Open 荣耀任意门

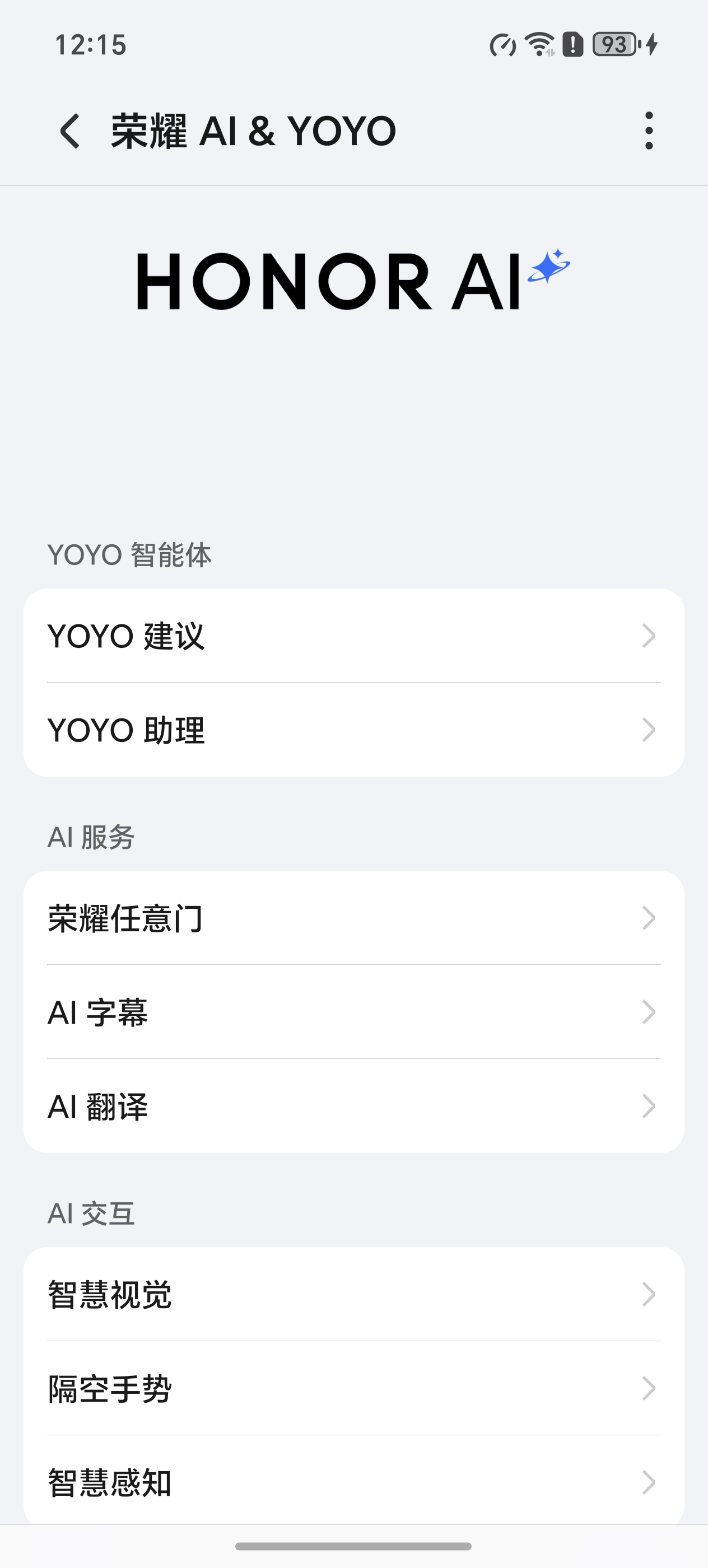(x=353, y=918)
